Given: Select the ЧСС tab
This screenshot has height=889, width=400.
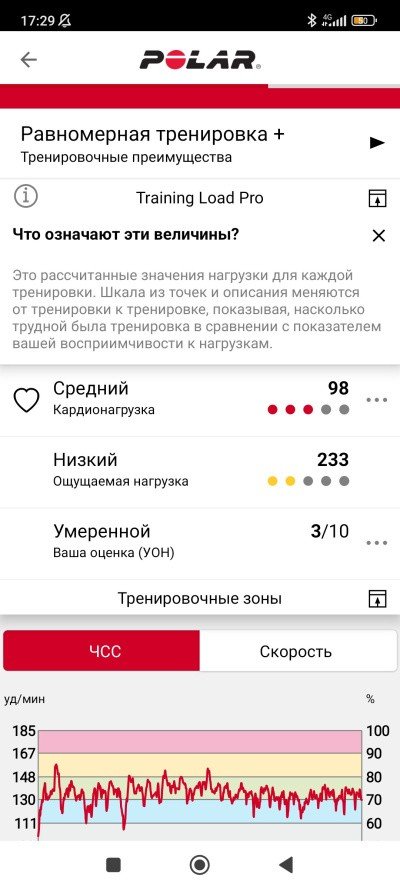Looking at the screenshot, I should coord(102,651).
